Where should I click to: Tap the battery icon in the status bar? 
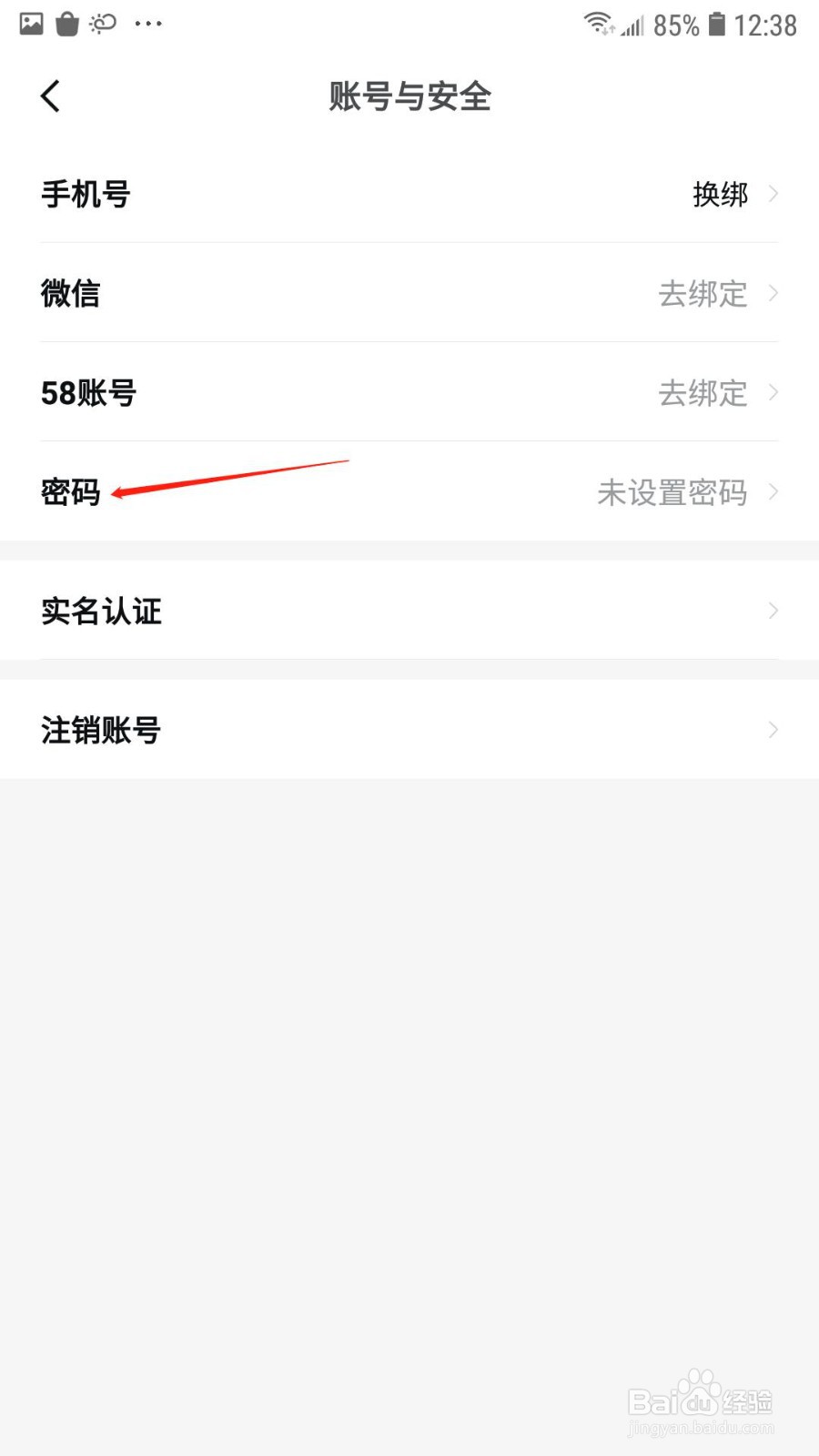pyautogui.click(x=719, y=25)
